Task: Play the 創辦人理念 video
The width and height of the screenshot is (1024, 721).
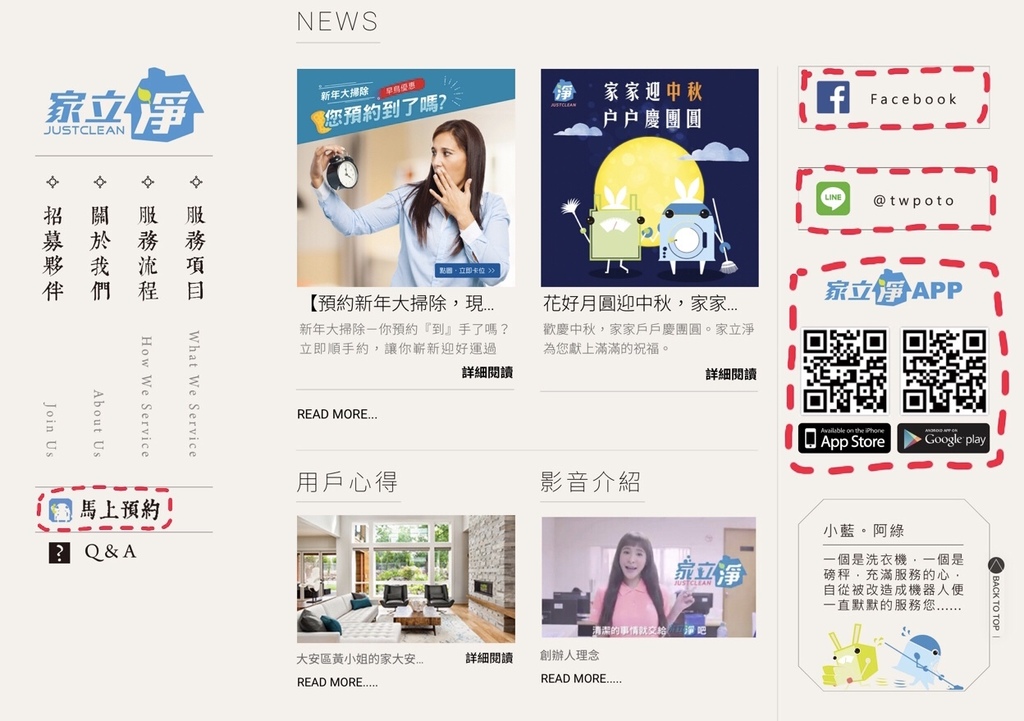Action: click(x=649, y=577)
